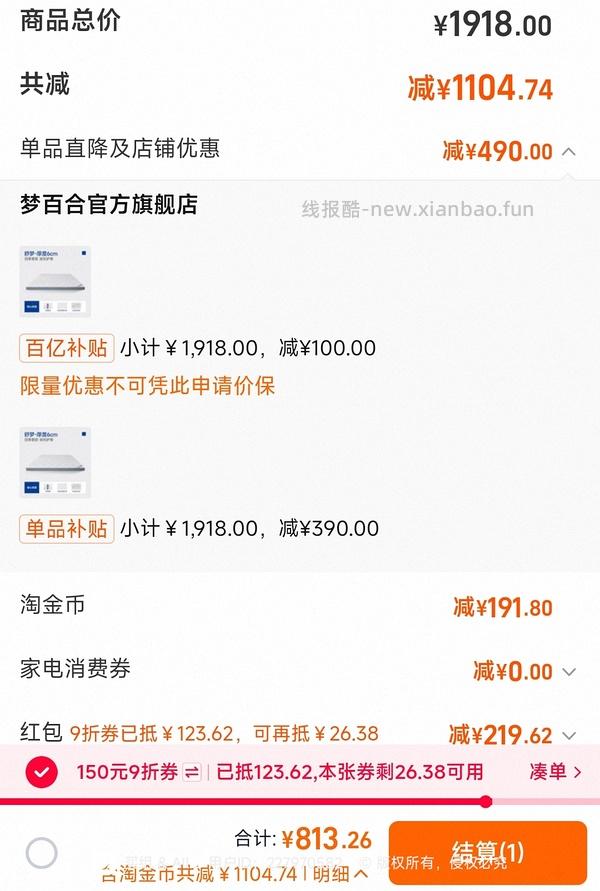Expand the 红包 discount details

[569, 736]
